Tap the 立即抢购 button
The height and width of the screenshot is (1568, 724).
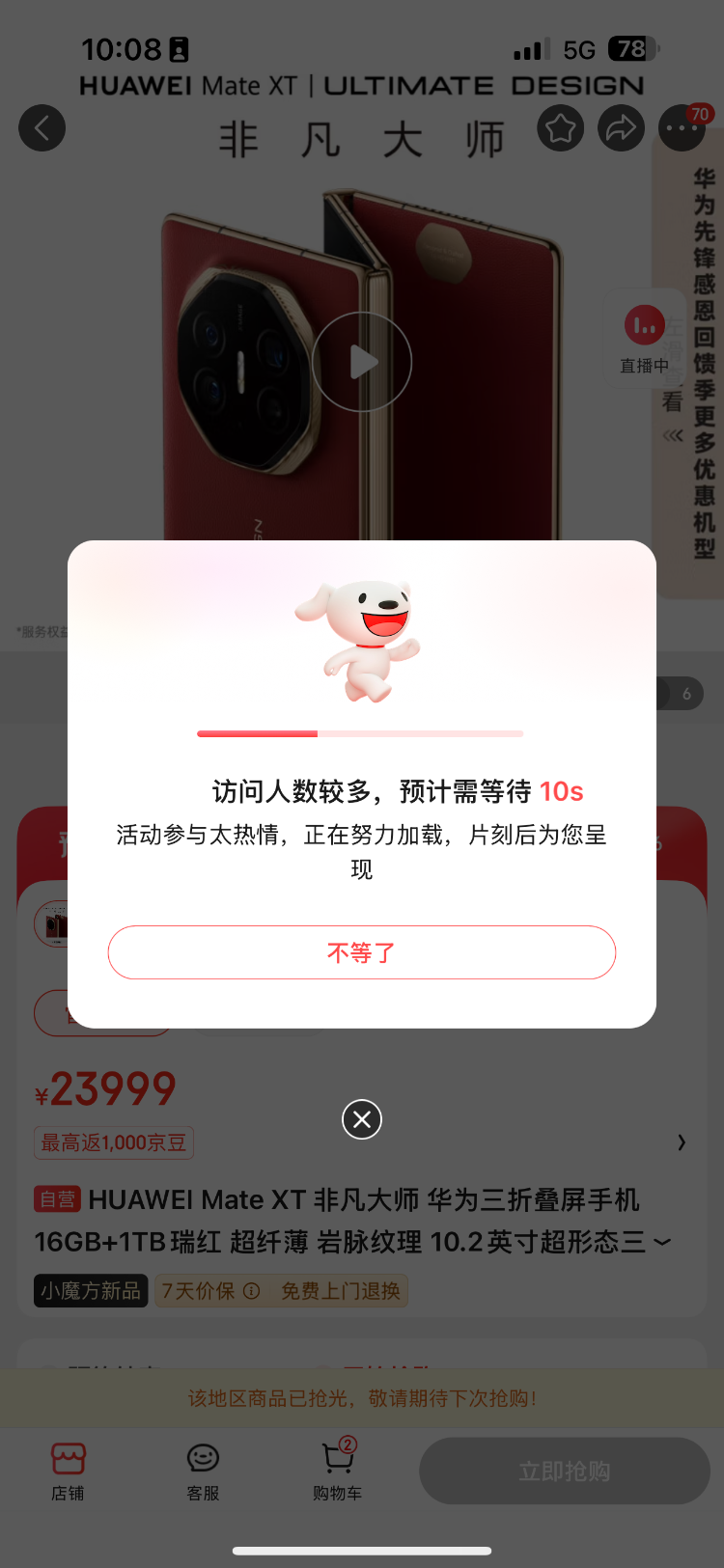(565, 1472)
